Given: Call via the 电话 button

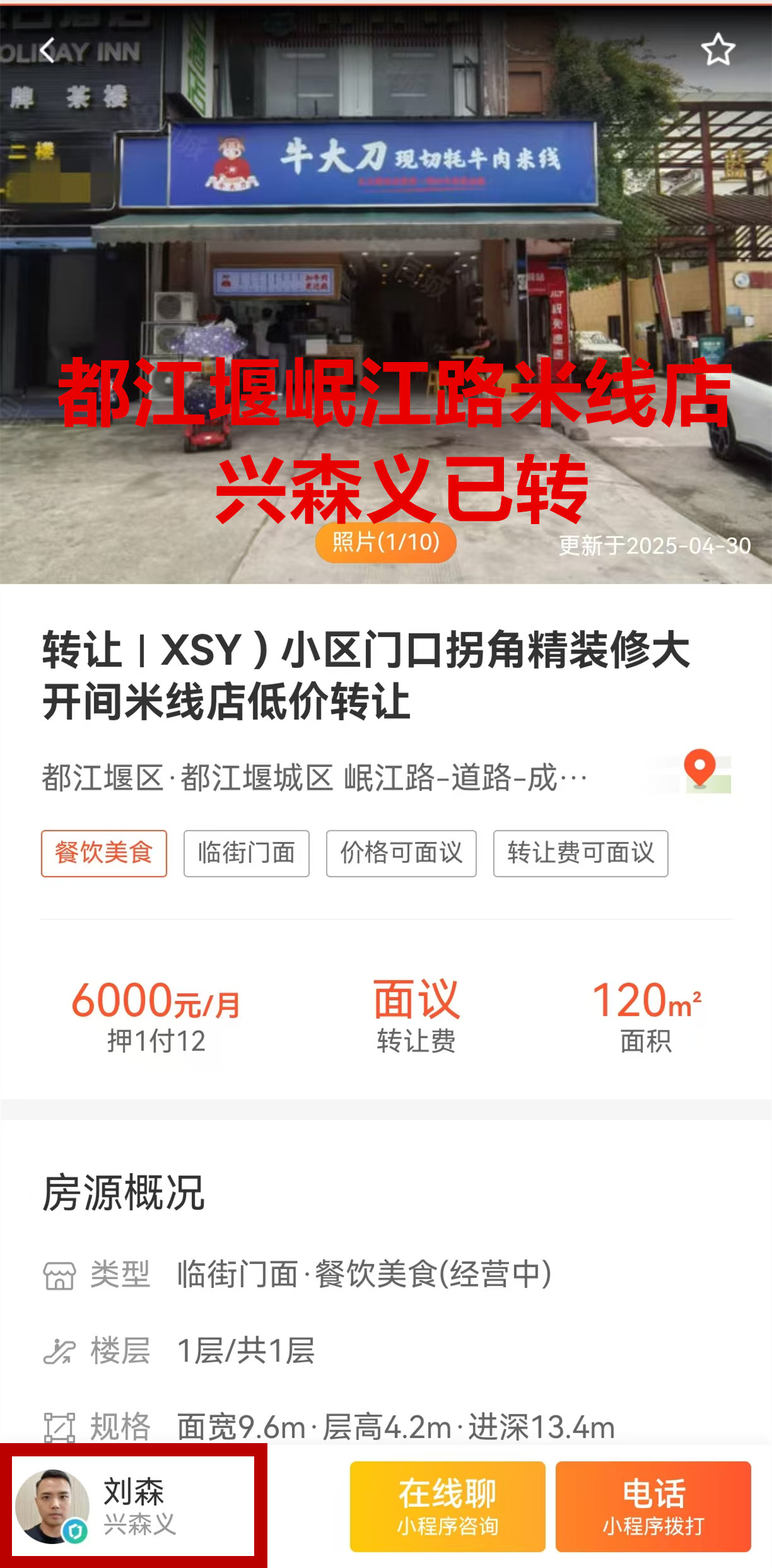Looking at the screenshot, I should pyautogui.click(x=653, y=1506).
